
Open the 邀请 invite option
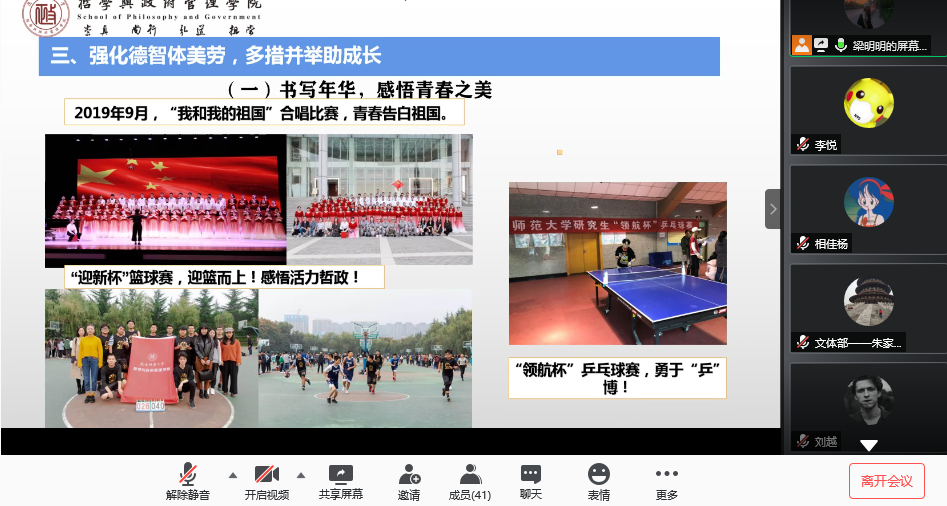pyautogui.click(x=408, y=480)
